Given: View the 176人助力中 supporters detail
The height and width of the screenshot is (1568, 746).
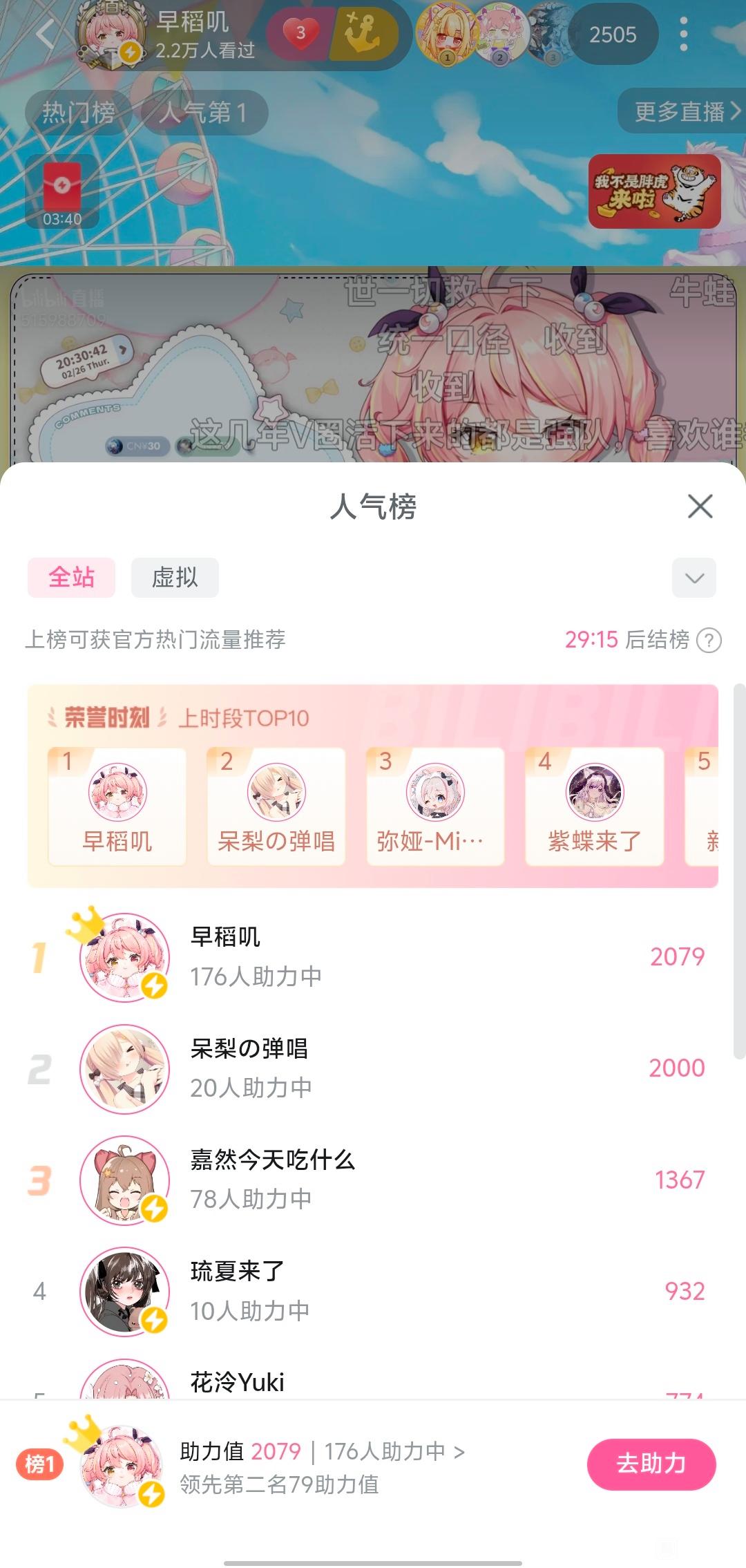Looking at the screenshot, I should pos(394,1451).
